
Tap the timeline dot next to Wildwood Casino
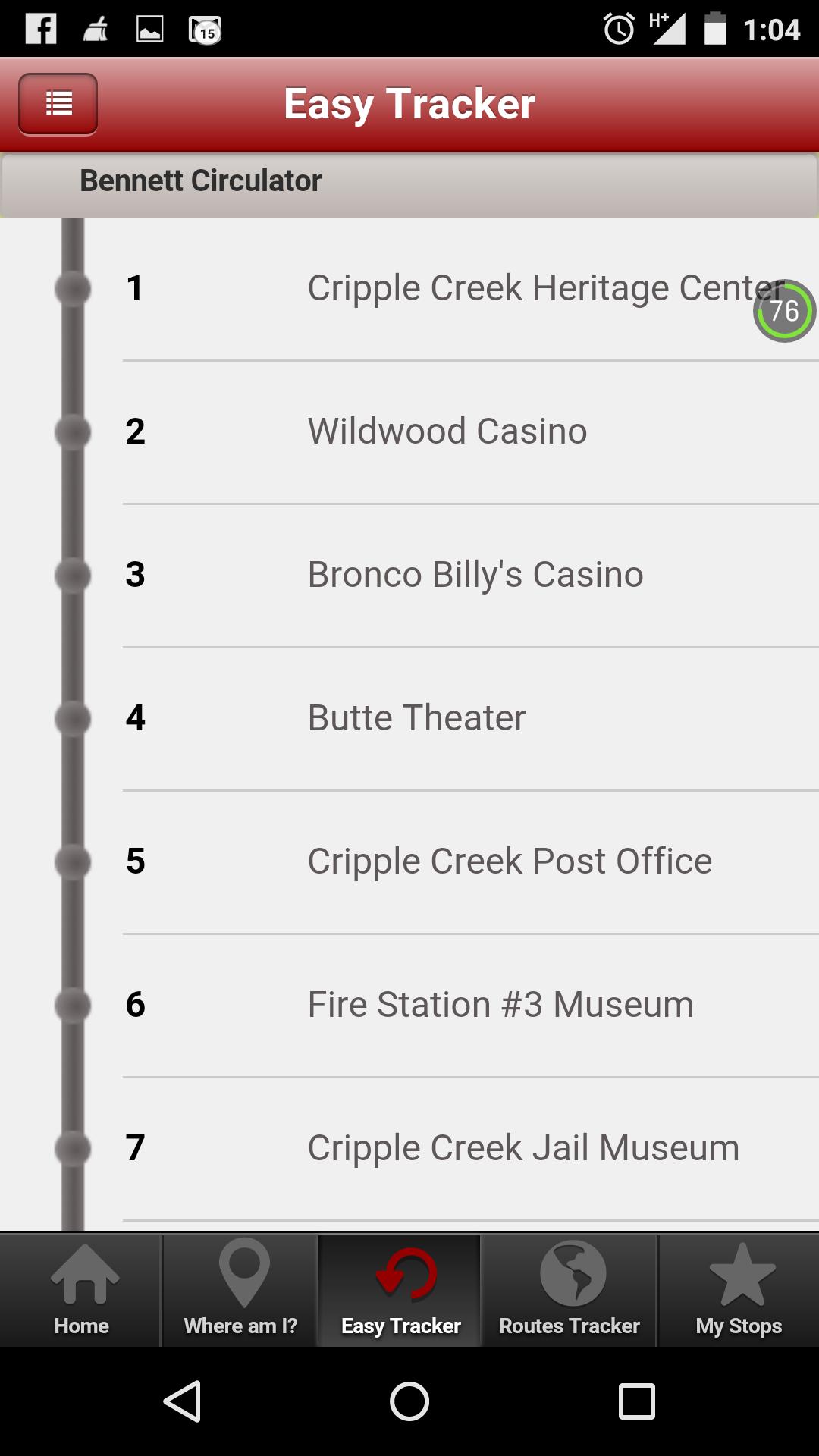click(x=72, y=432)
